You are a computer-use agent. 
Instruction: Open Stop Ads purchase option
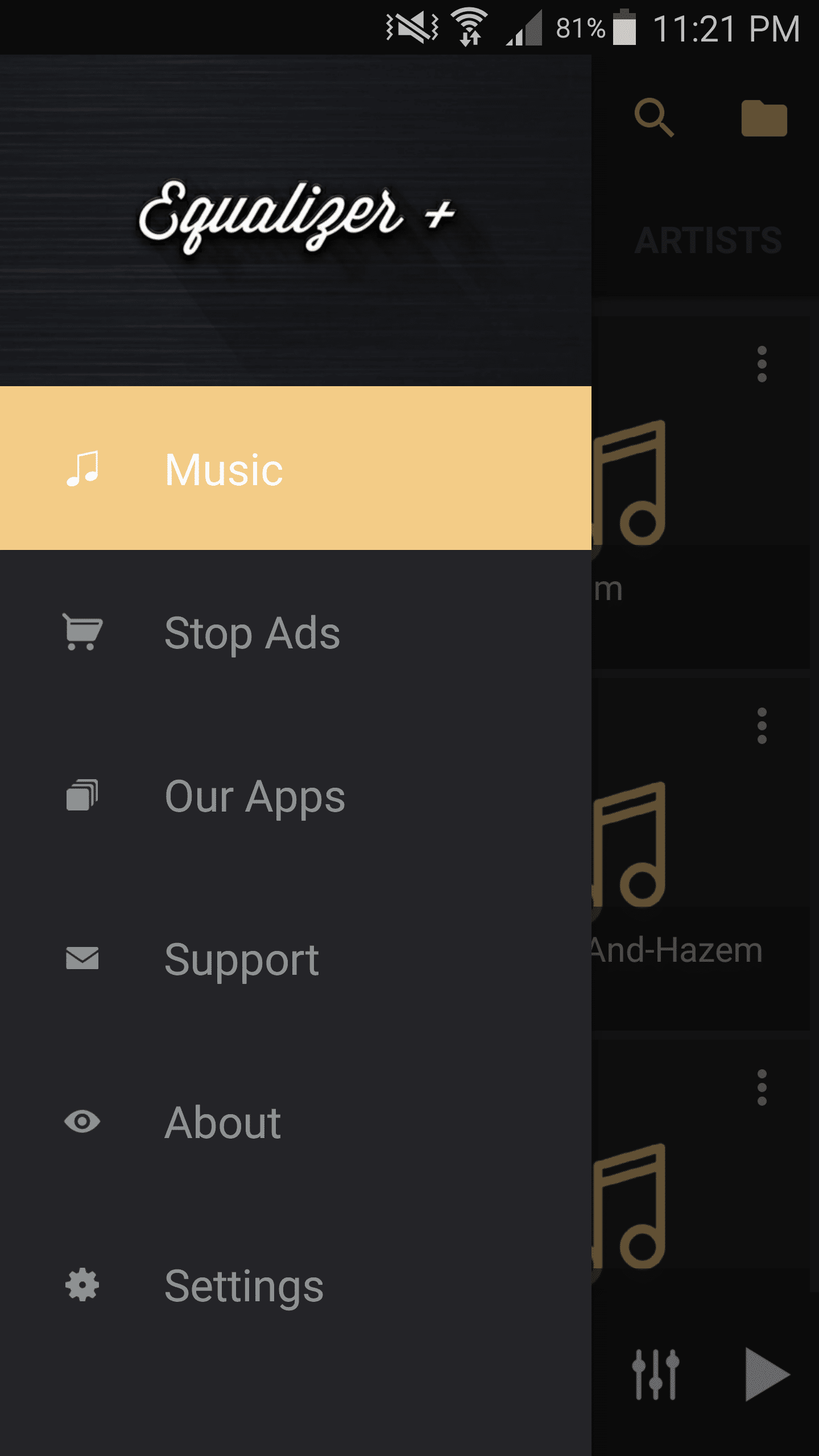(x=296, y=632)
